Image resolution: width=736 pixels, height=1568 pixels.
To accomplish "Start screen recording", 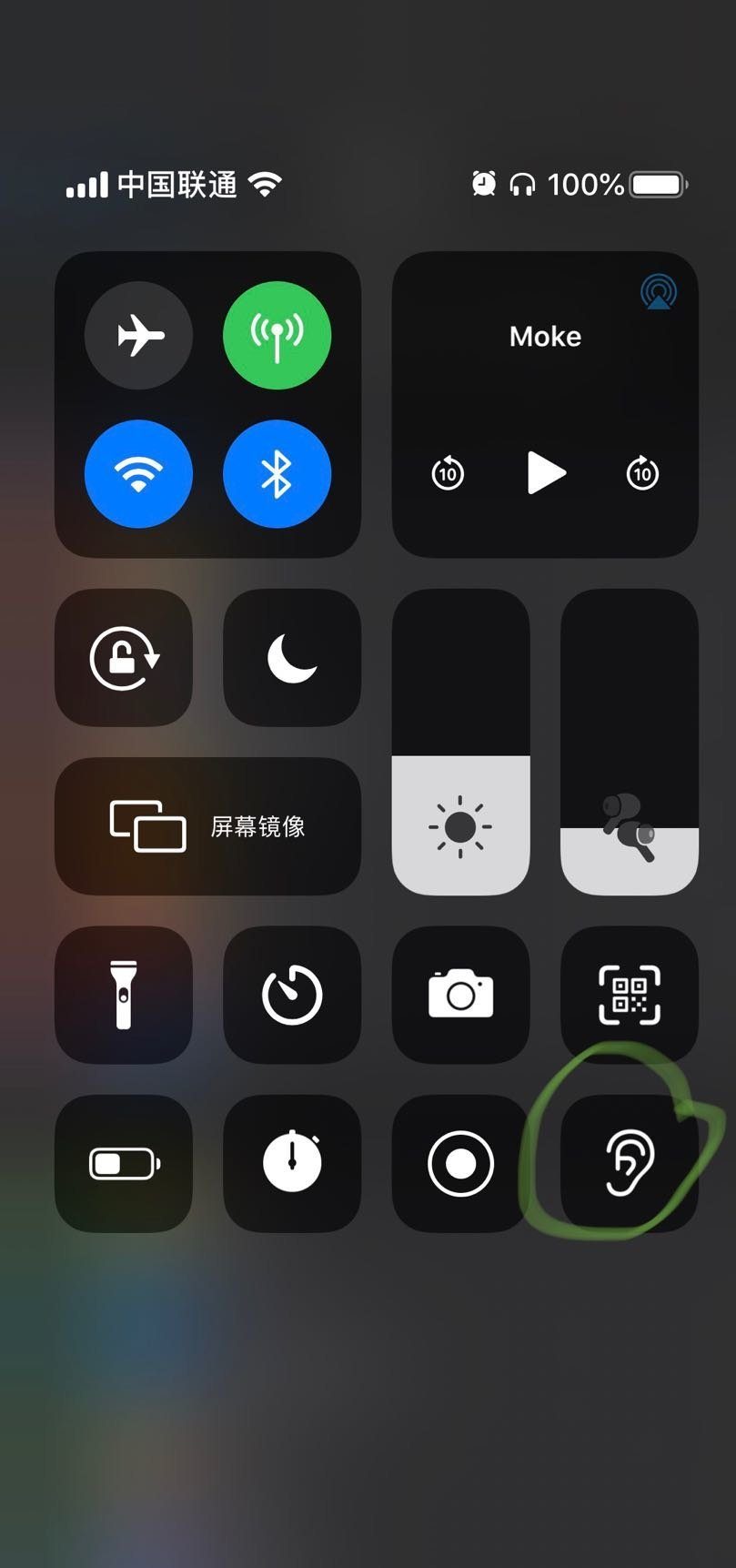I will click(x=460, y=1163).
